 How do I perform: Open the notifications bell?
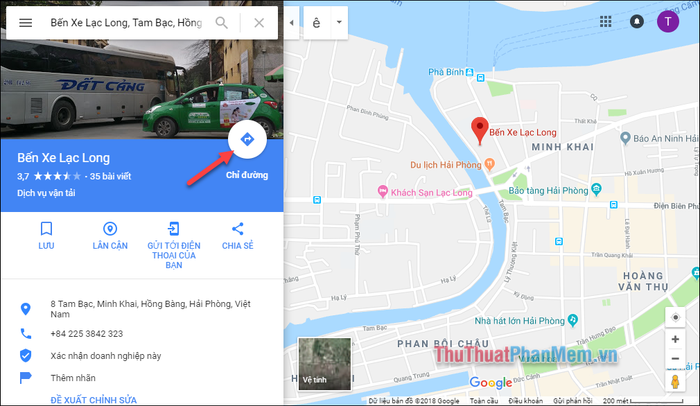637,21
